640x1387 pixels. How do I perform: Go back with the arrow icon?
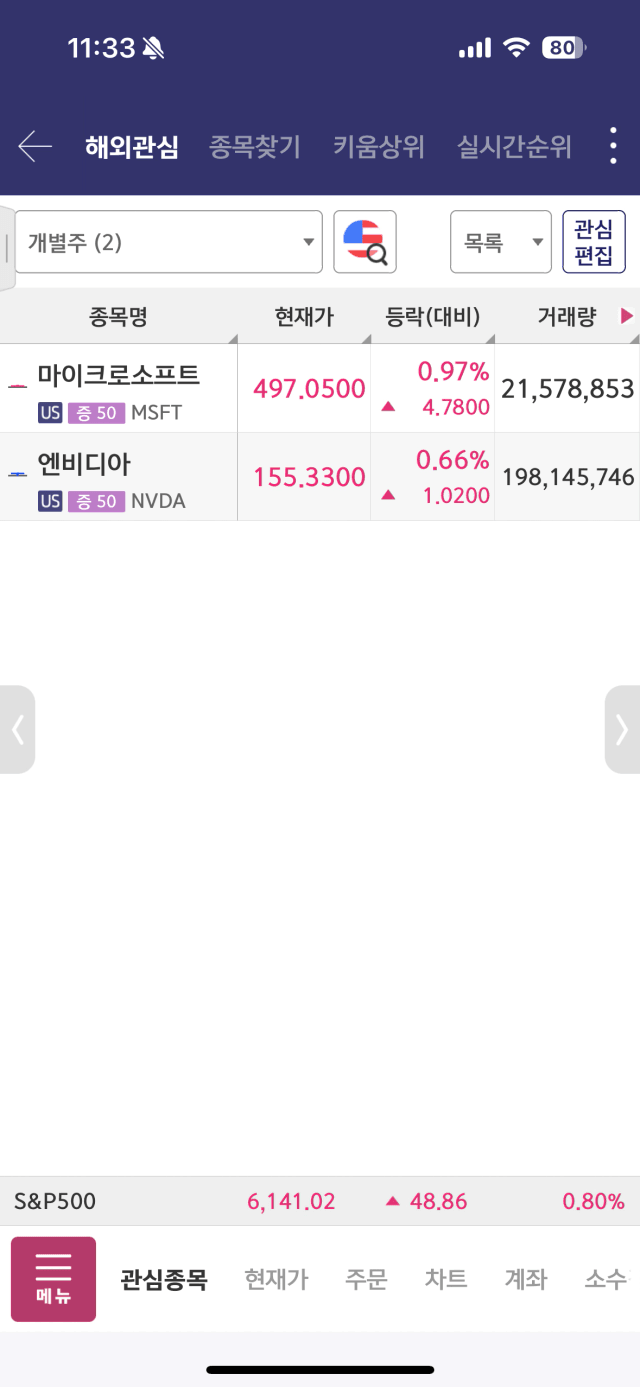(35, 147)
